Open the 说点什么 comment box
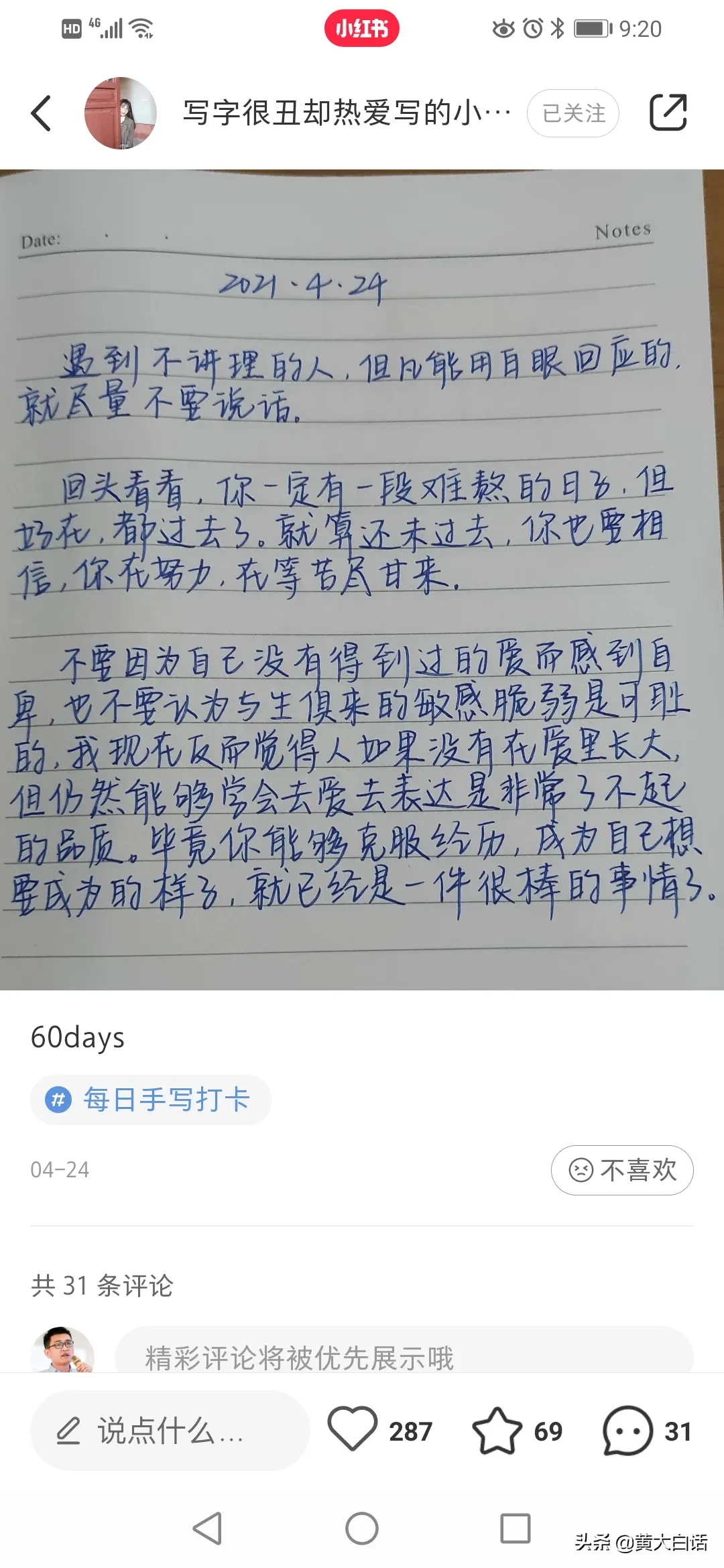This screenshot has width=724, height=1568. coord(170,1431)
